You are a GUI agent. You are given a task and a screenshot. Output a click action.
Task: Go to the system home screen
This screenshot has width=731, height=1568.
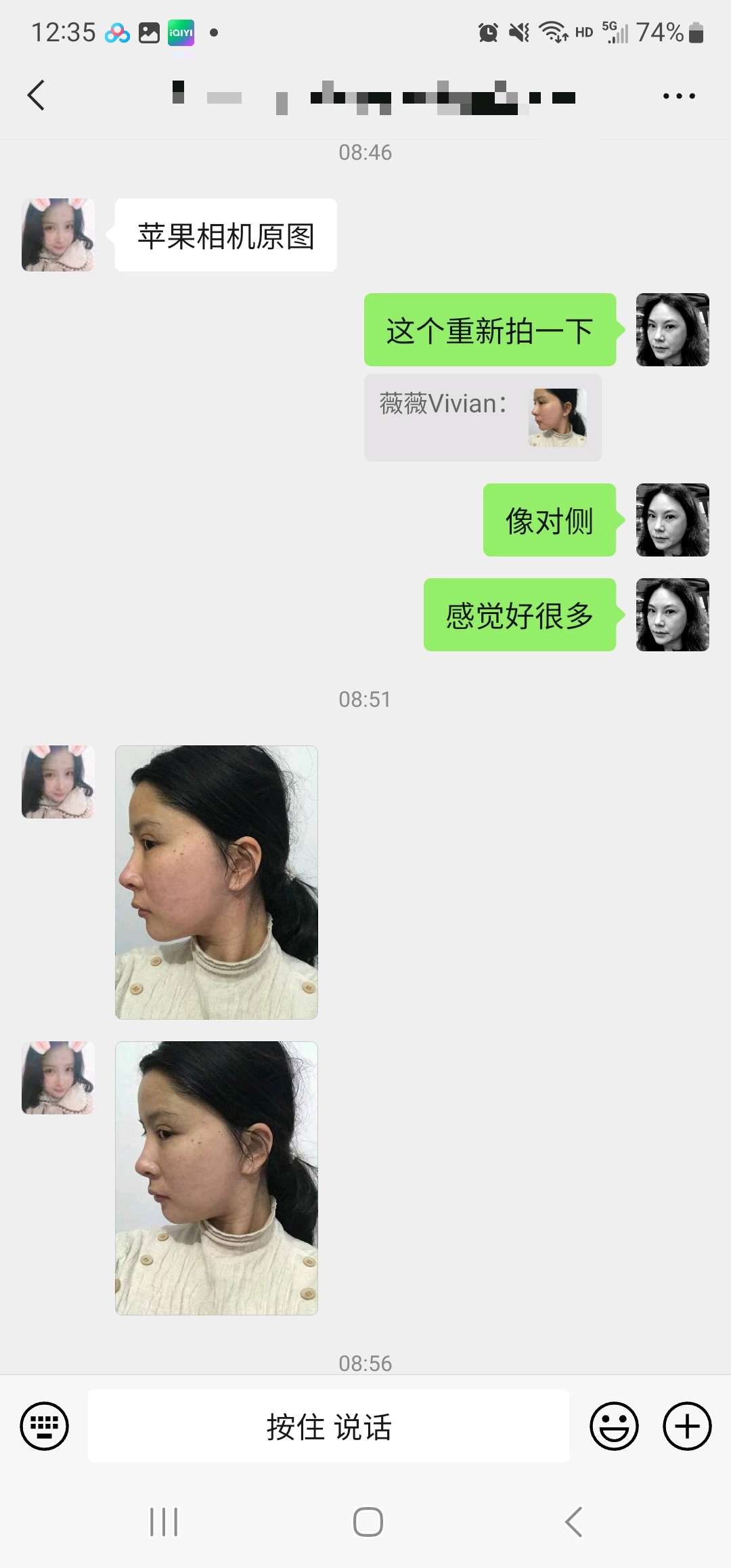(368, 1522)
